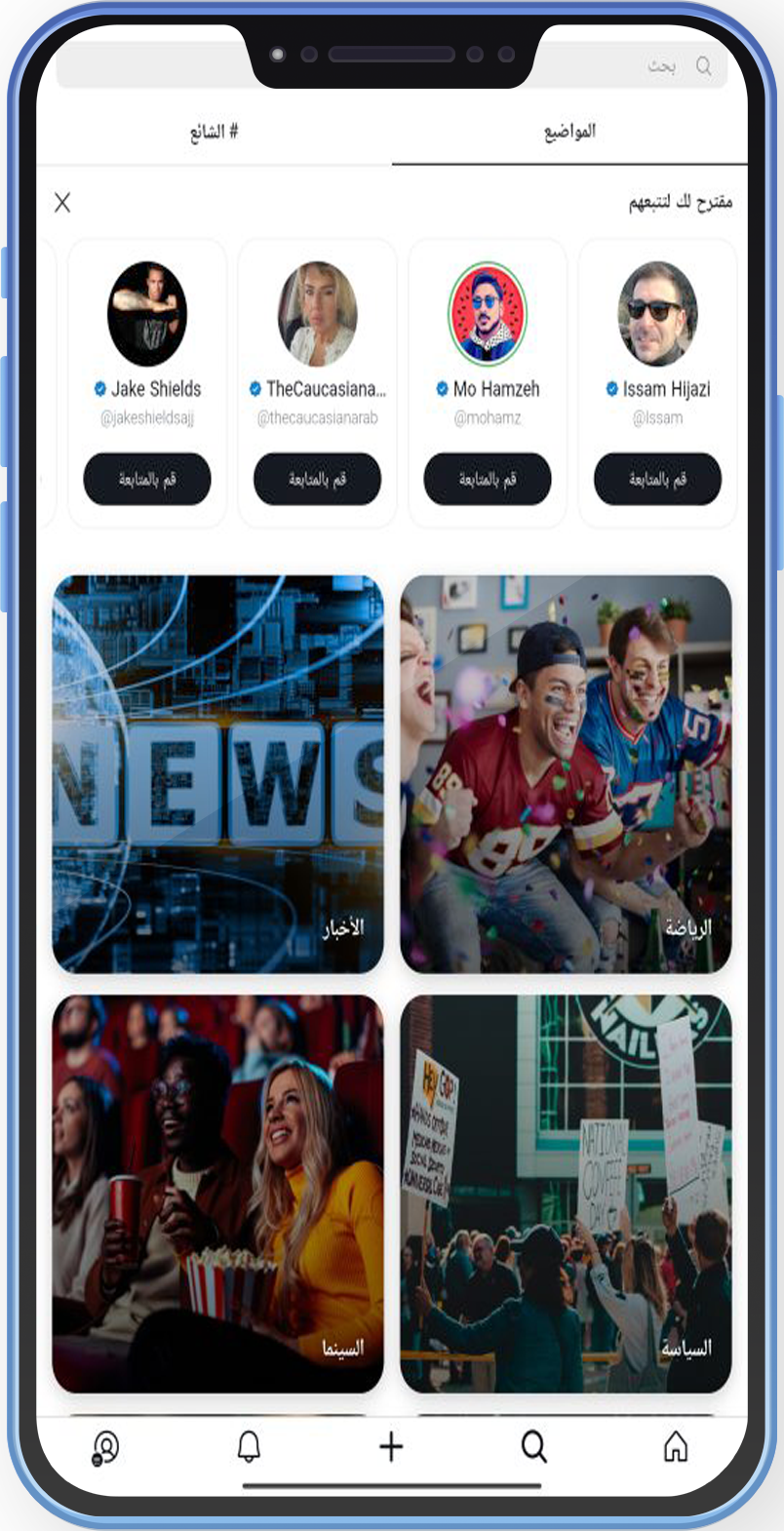This screenshot has height=1531, width=784.
Task: Open the profile/contacts icon in bottom bar
Action: 107,1447
